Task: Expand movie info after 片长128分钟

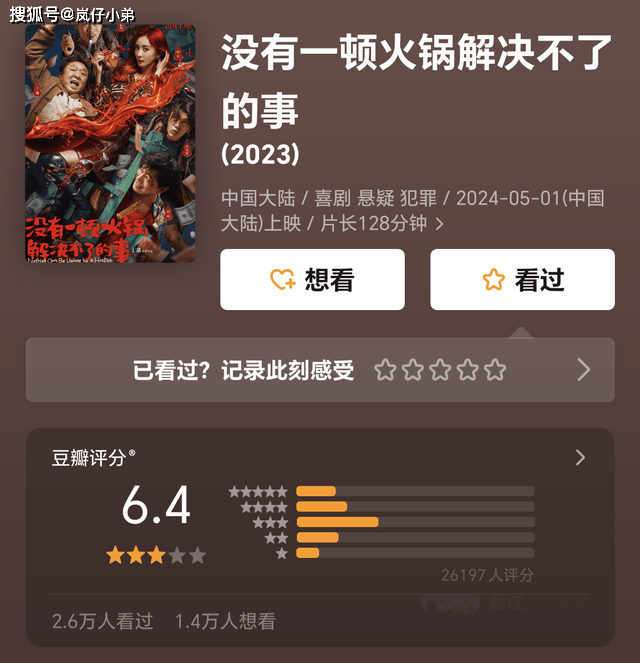Action: 439,224
